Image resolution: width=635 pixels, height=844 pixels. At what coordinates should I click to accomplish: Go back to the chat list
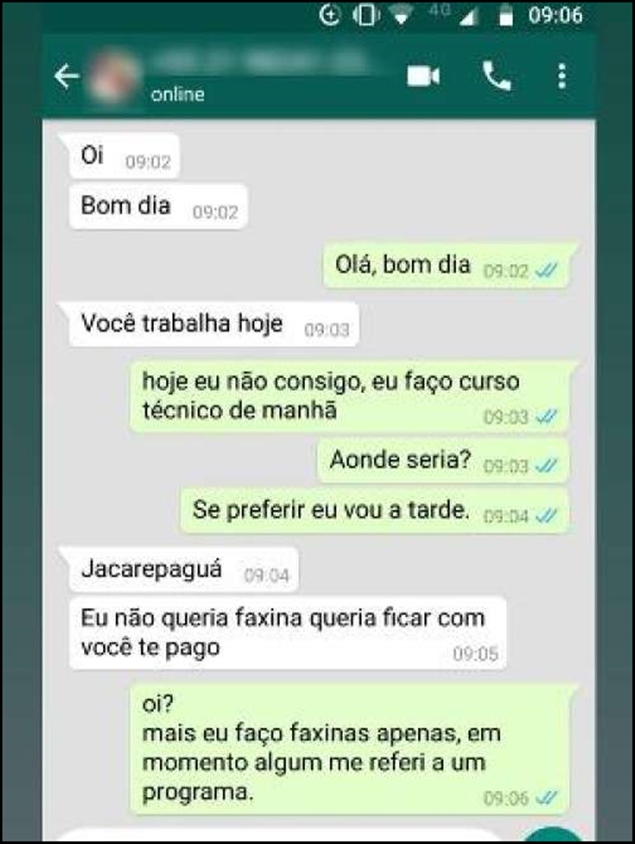[66, 77]
